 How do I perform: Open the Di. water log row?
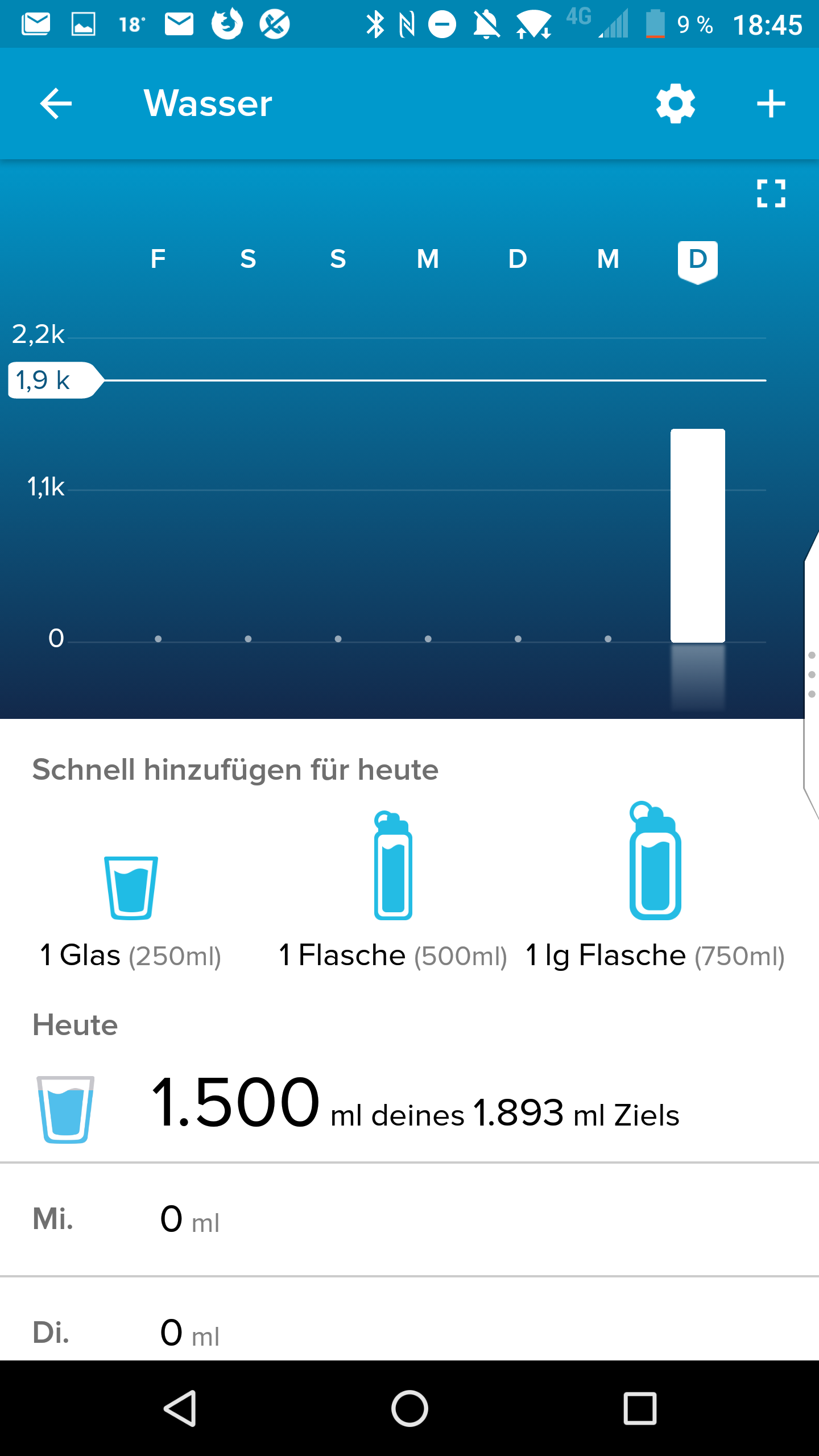click(409, 1331)
